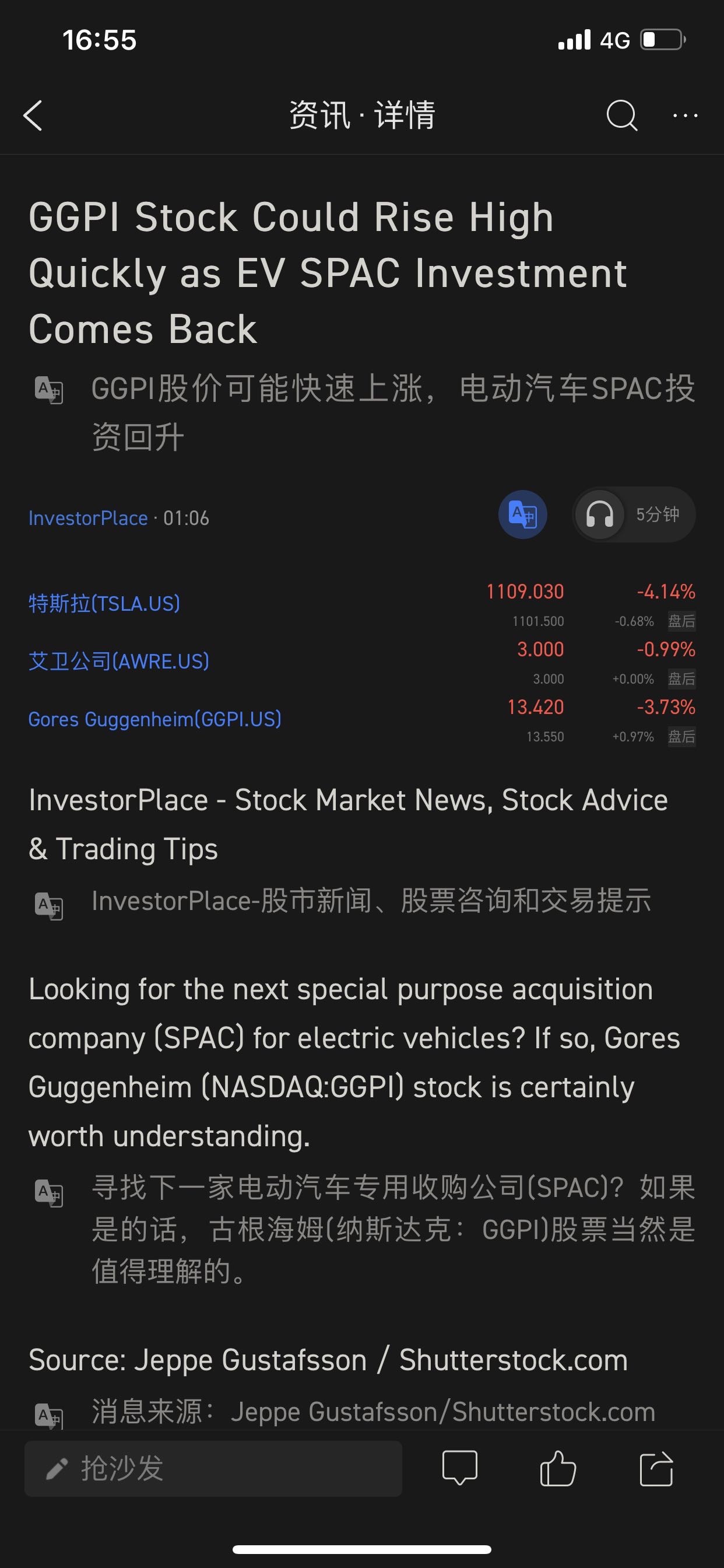Open the 特斯拉(TSLA.US) stock quote
This screenshot has height=1568, width=724.
point(105,603)
